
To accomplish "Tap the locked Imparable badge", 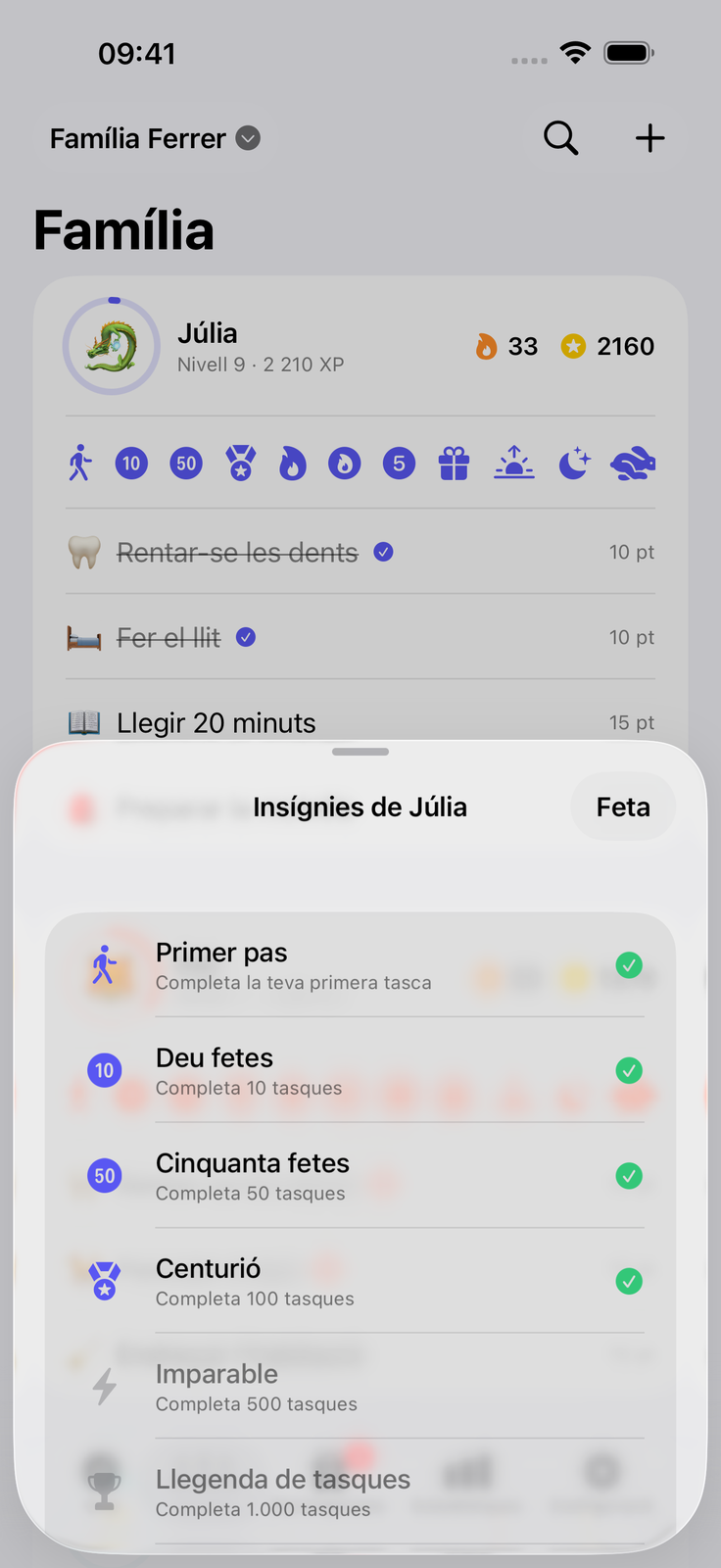I will [x=360, y=1387].
